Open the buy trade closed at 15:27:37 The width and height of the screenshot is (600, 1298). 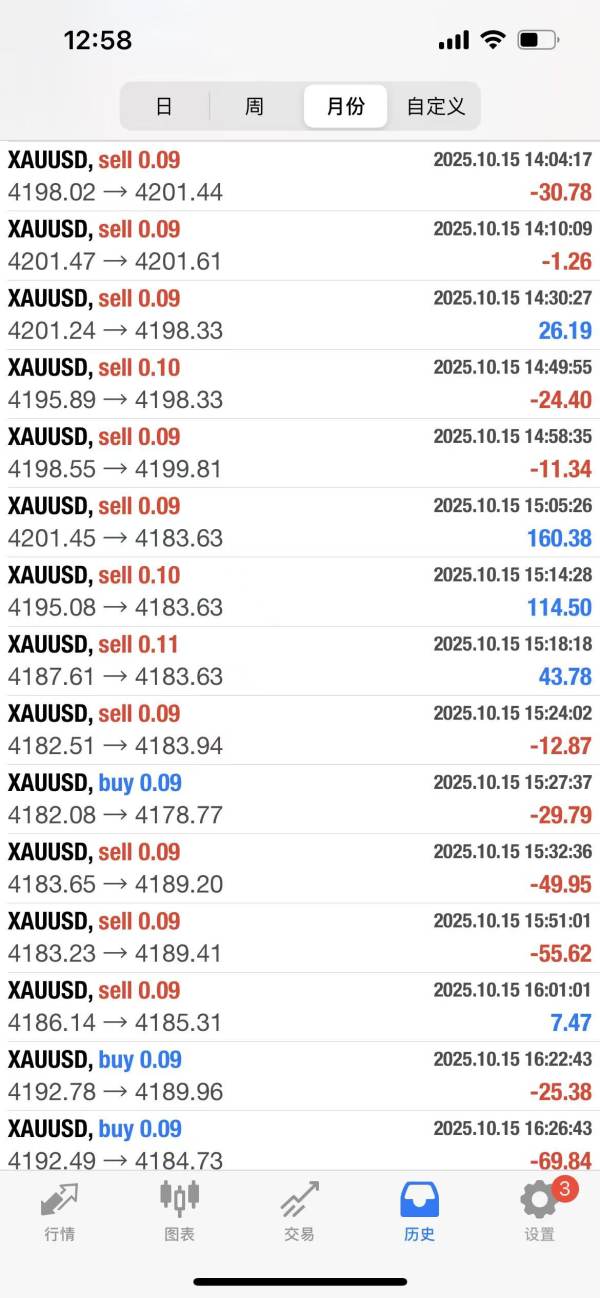click(300, 799)
